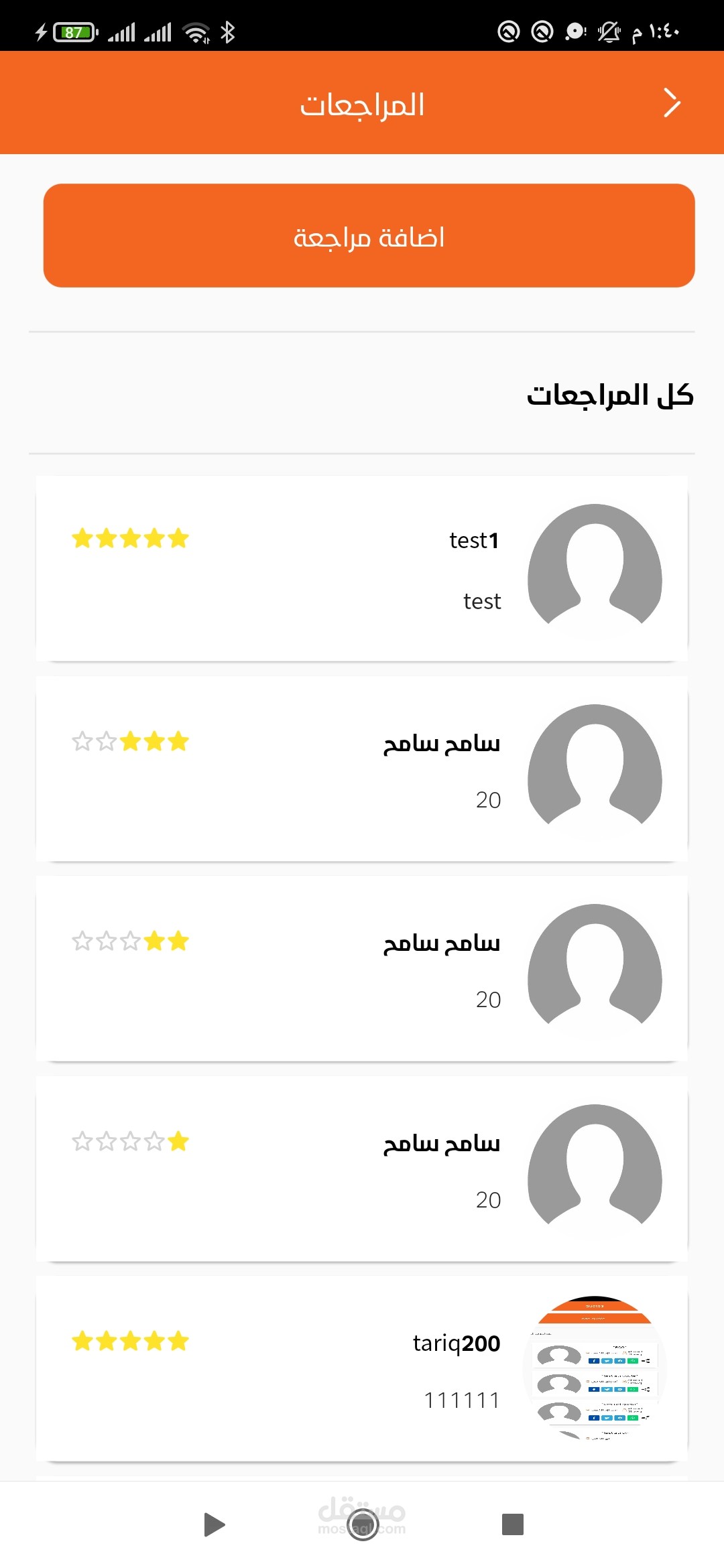Tap the system home button
724x1568 pixels.
tap(363, 1525)
